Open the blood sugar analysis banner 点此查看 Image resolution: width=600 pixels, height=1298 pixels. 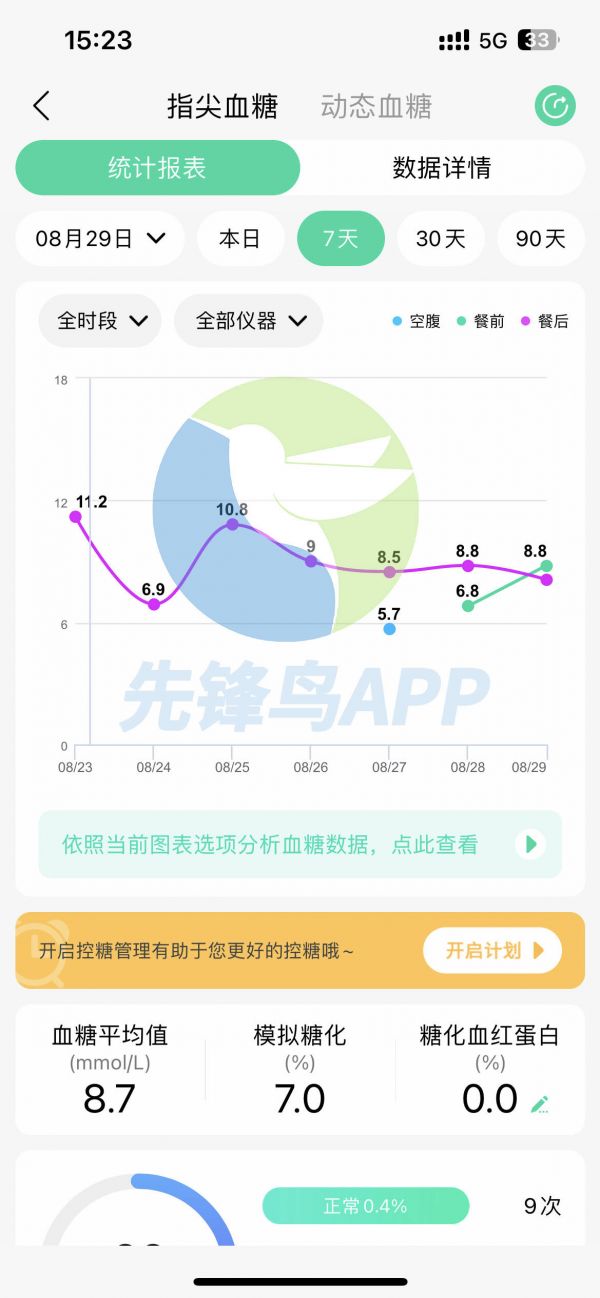tap(300, 844)
